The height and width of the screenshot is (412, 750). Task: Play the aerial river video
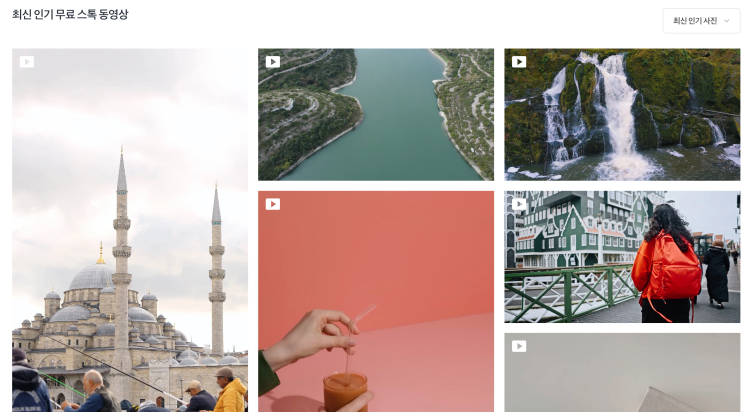click(375, 114)
